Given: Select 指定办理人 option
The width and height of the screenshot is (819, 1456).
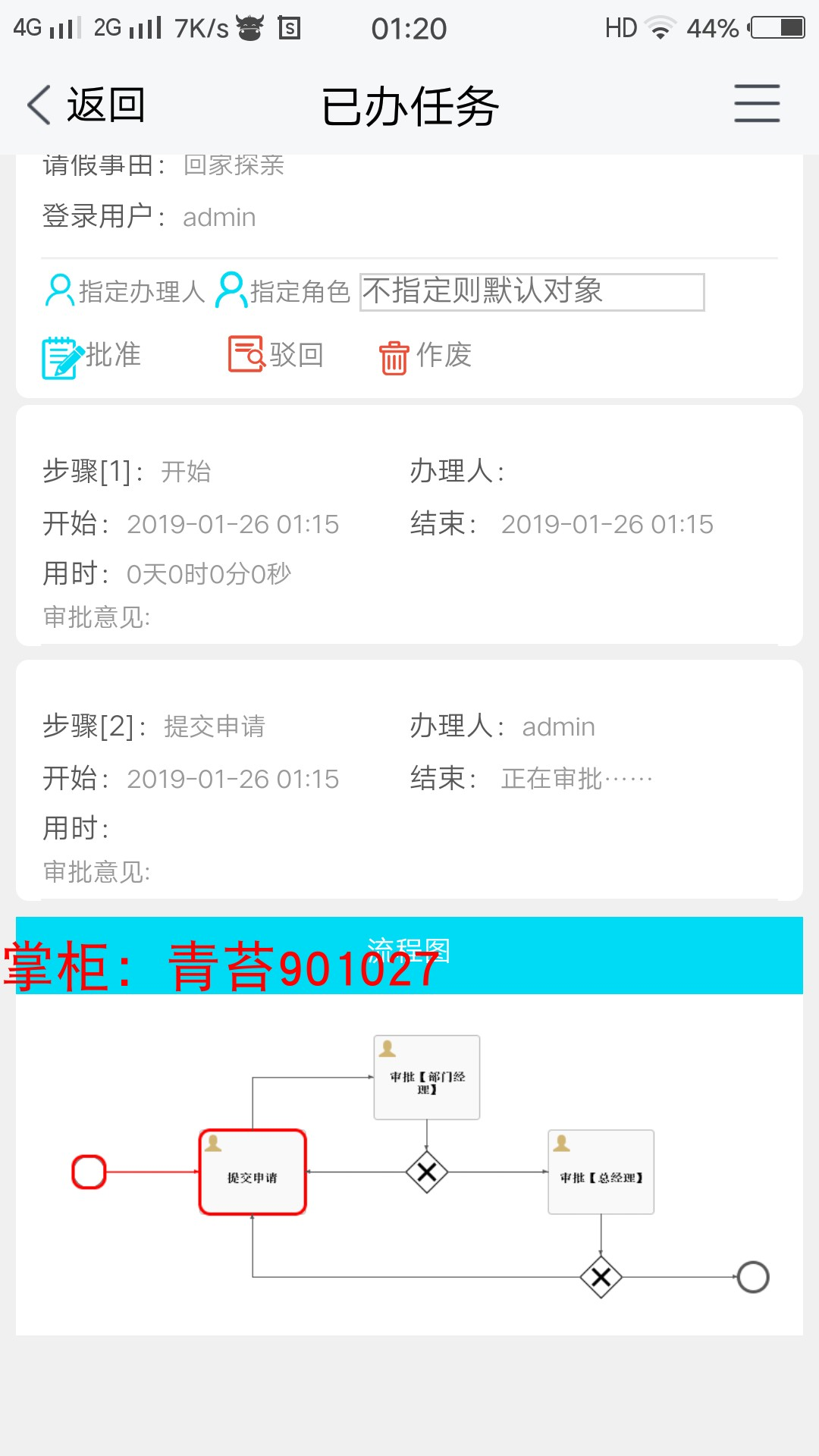Looking at the screenshot, I should tap(126, 291).
